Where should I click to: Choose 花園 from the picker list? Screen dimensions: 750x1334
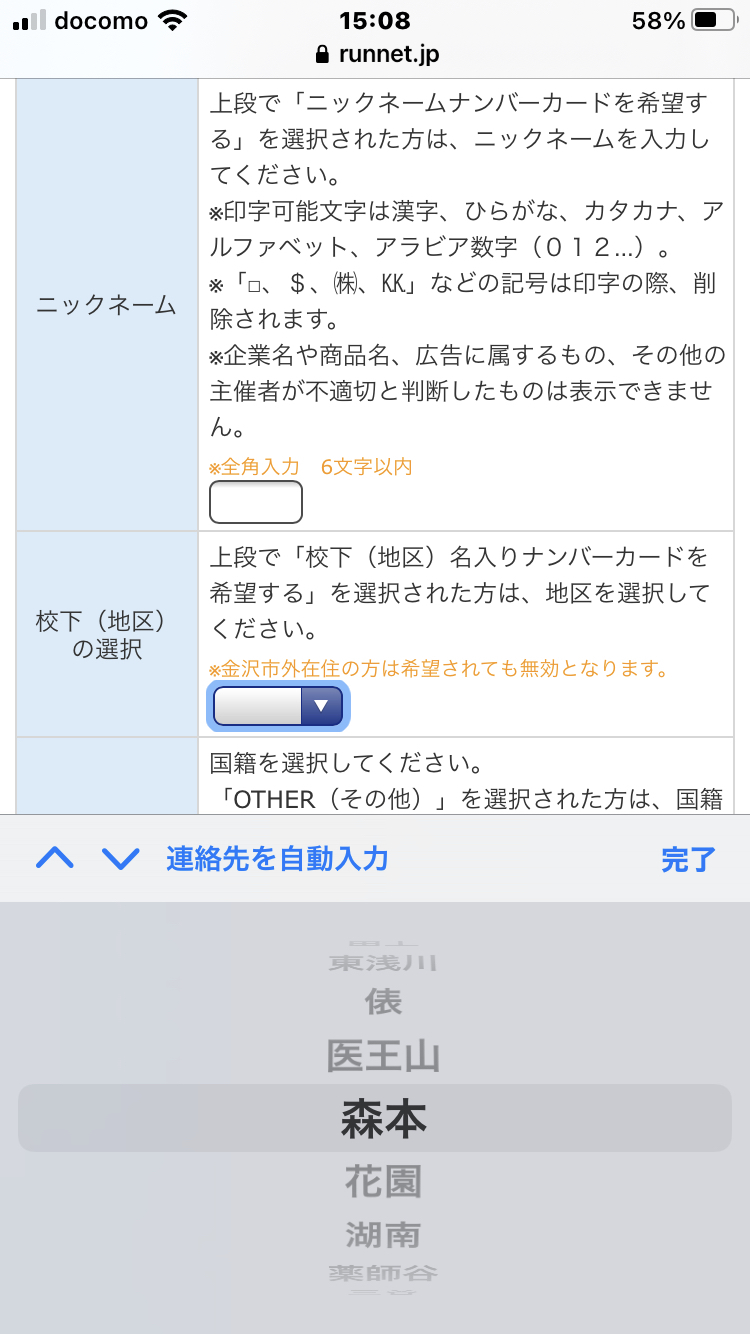(383, 1181)
